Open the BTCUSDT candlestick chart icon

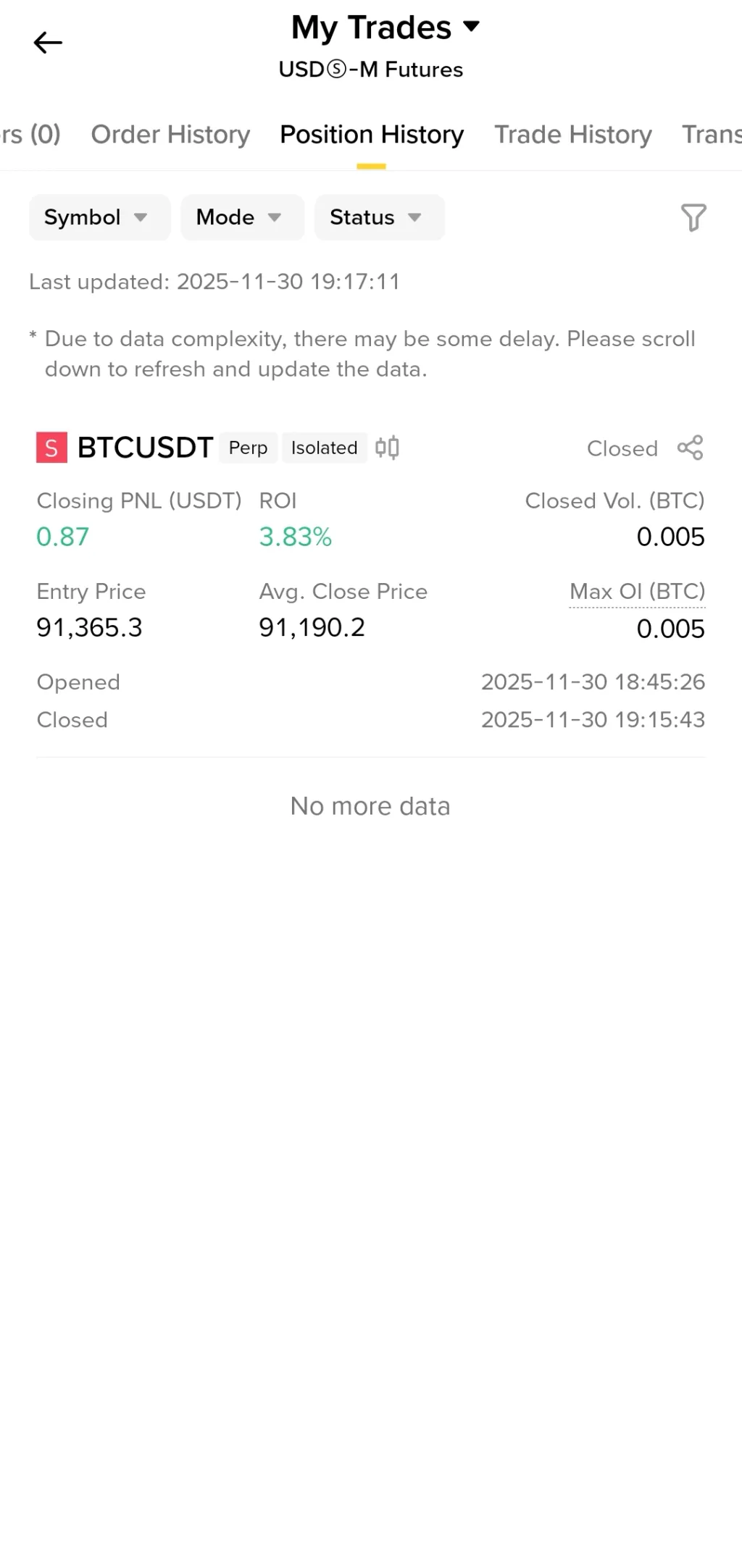point(387,448)
